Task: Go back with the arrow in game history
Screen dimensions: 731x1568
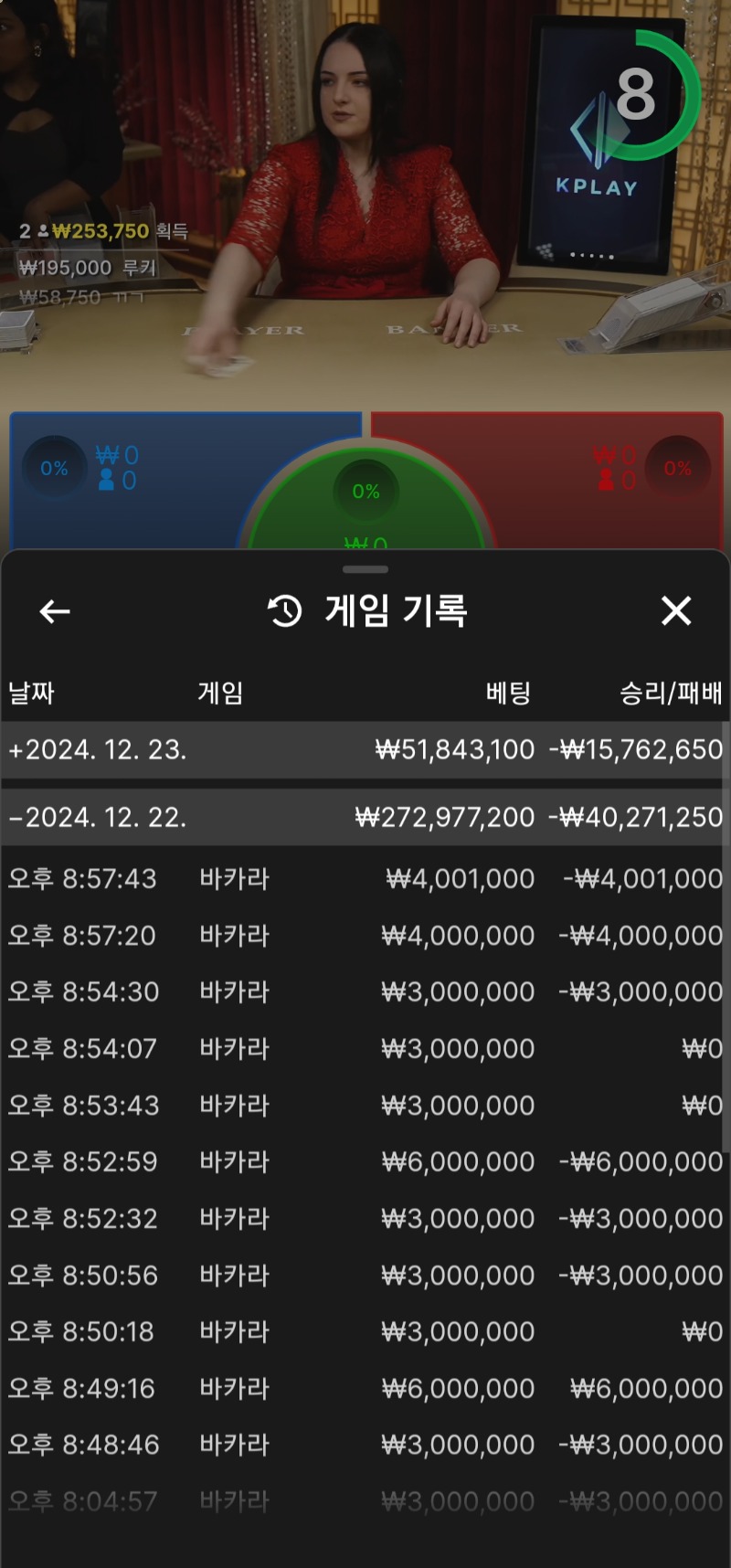Action: 55,611
